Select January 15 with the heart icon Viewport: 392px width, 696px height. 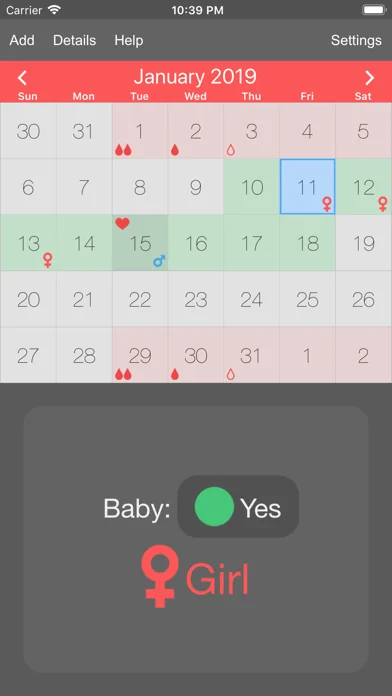click(x=140, y=243)
